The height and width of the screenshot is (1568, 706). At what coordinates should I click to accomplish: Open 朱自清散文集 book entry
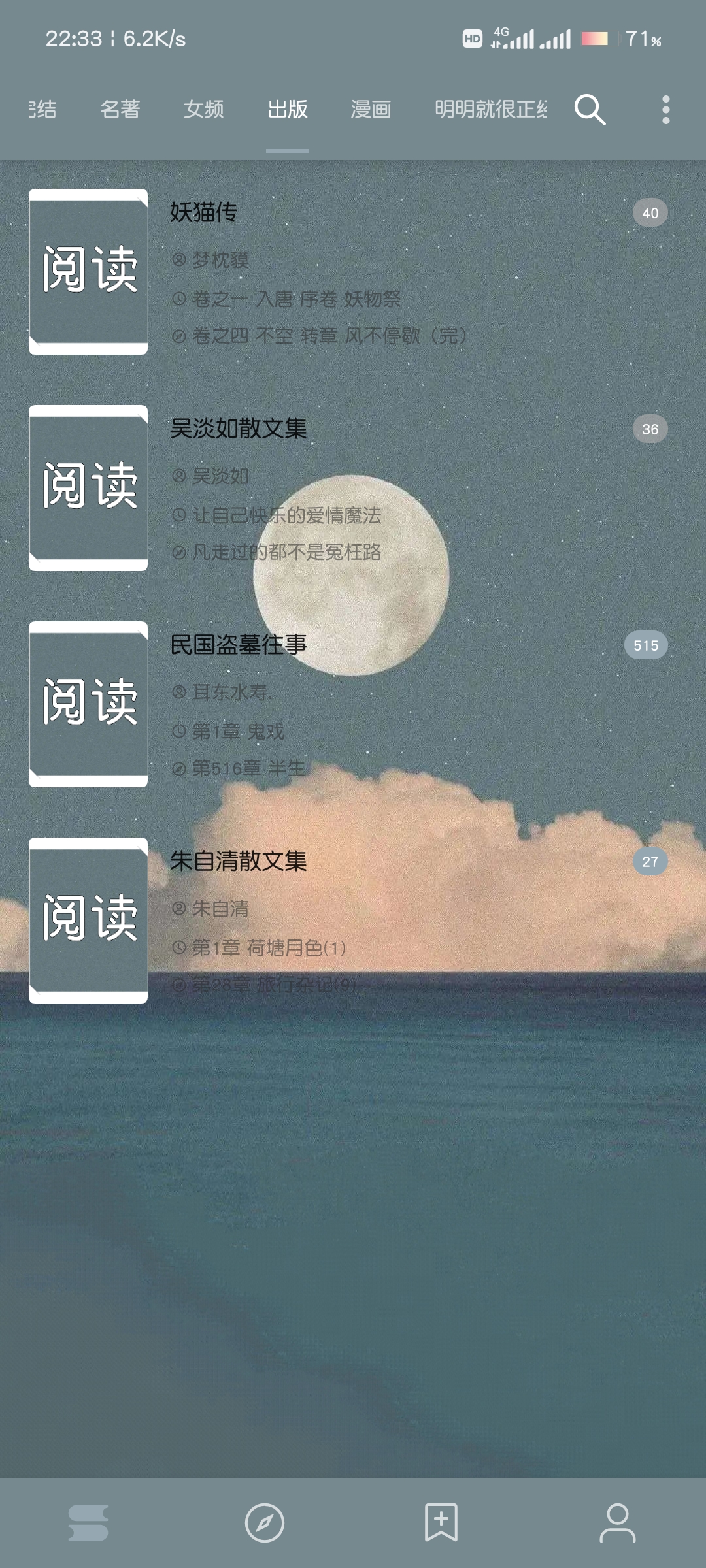(x=353, y=921)
